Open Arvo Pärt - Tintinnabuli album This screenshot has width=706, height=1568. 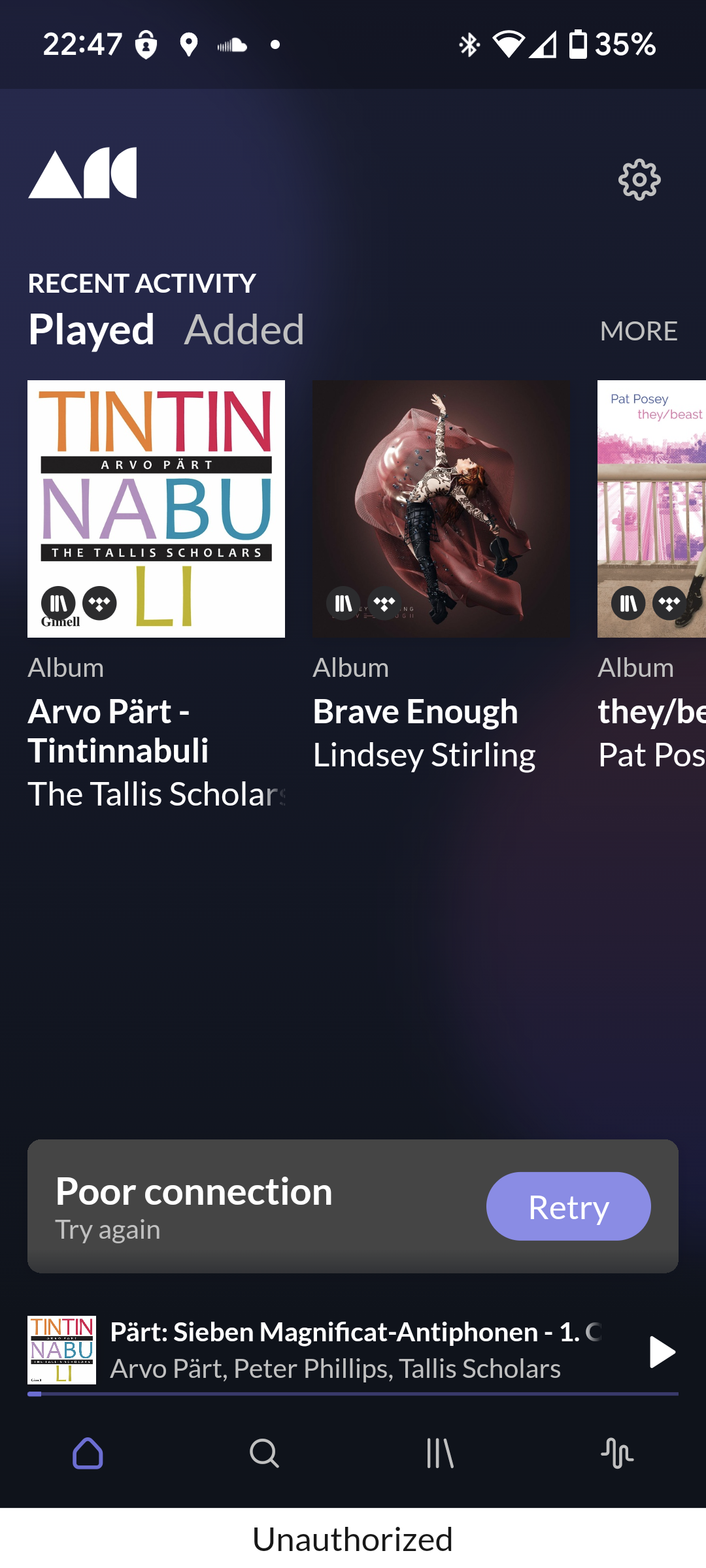point(156,509)
